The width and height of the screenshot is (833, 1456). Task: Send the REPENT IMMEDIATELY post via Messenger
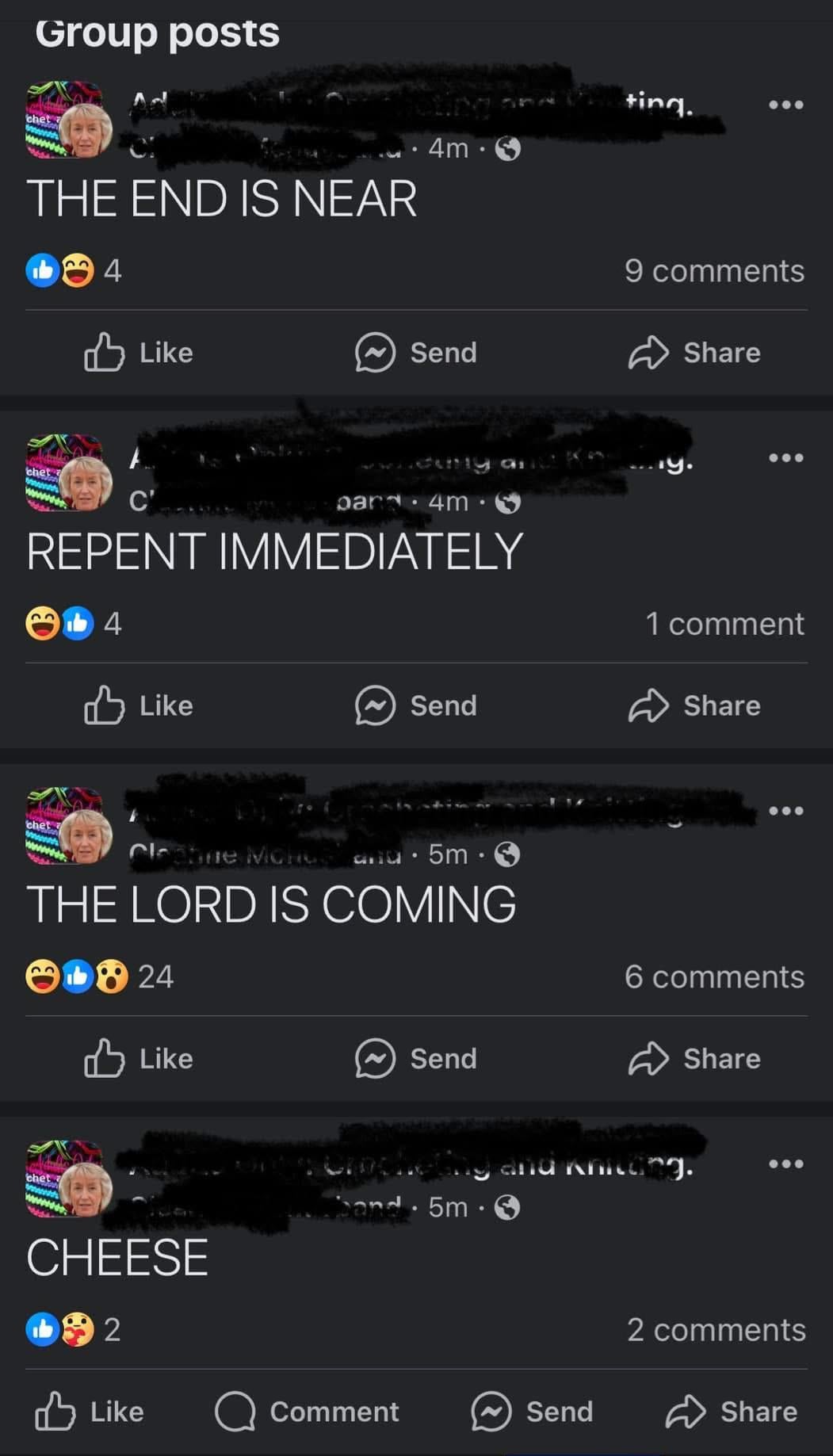[416, 705]
